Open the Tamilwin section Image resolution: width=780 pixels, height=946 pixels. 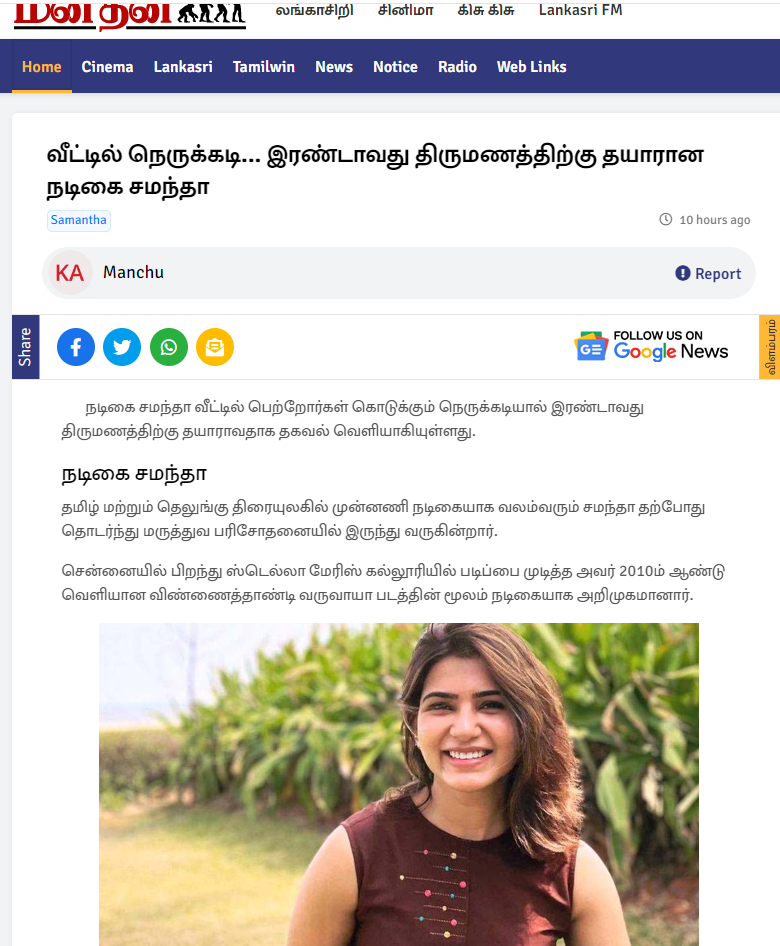[264, 67]
